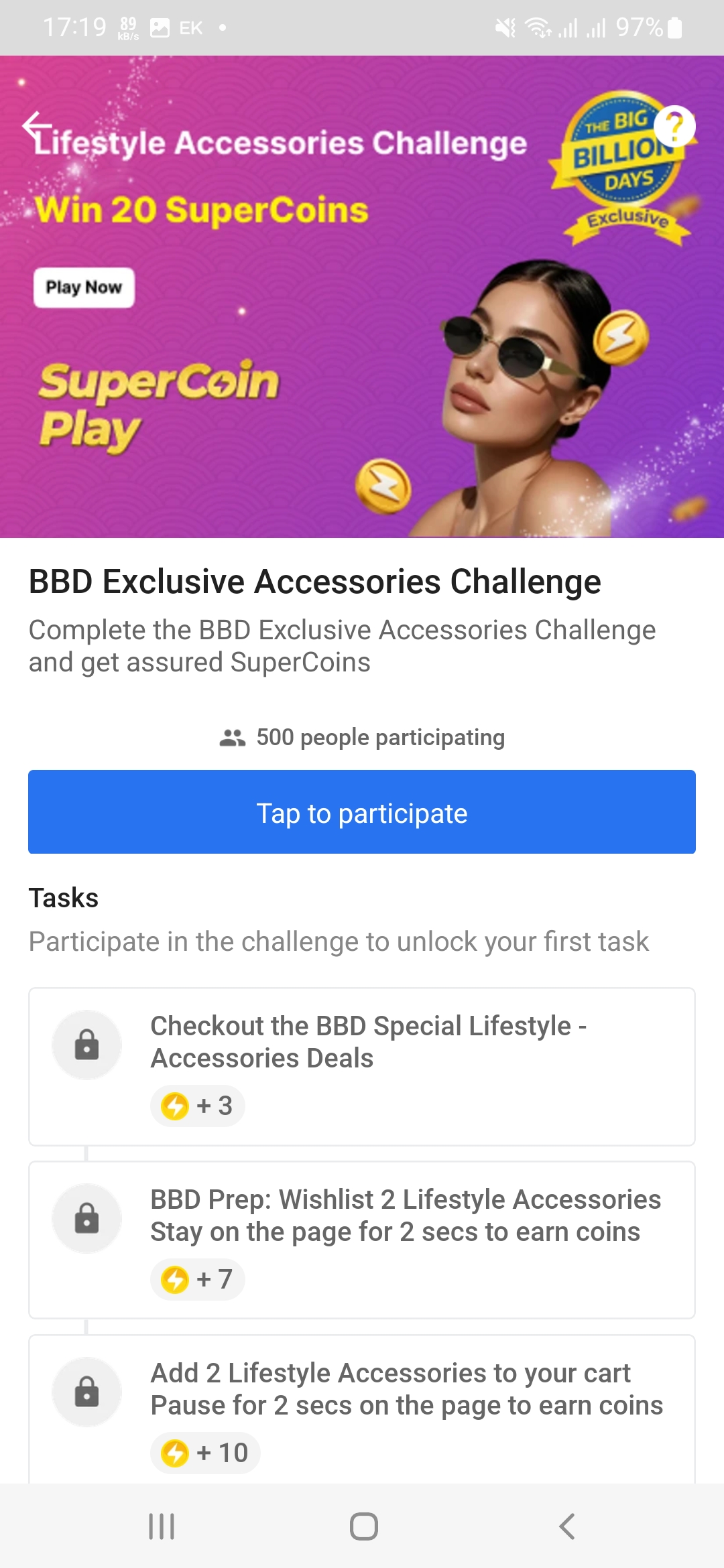Go back using the top-left arrow
This screenshot has height=1568, width=724.
coord(36,125)
